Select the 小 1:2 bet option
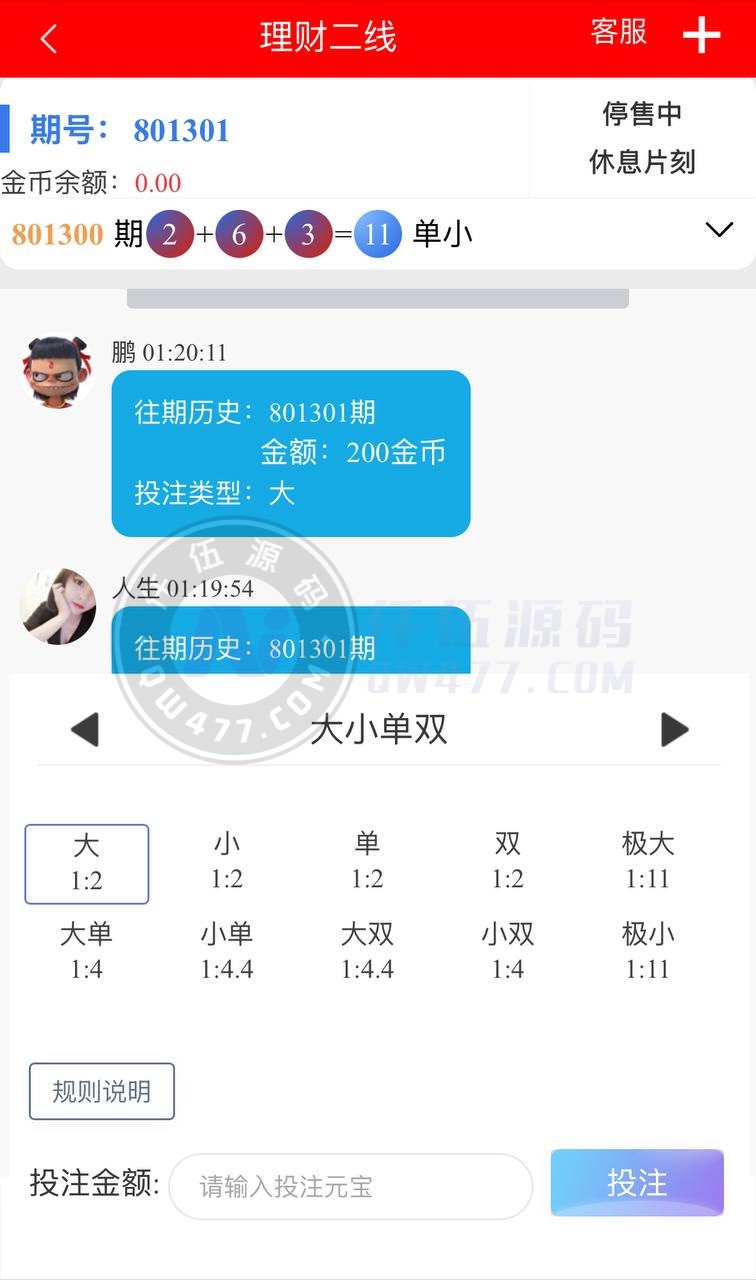This screenshot has height=1280, width=756. pyautogui.click(x=227, y=861)
